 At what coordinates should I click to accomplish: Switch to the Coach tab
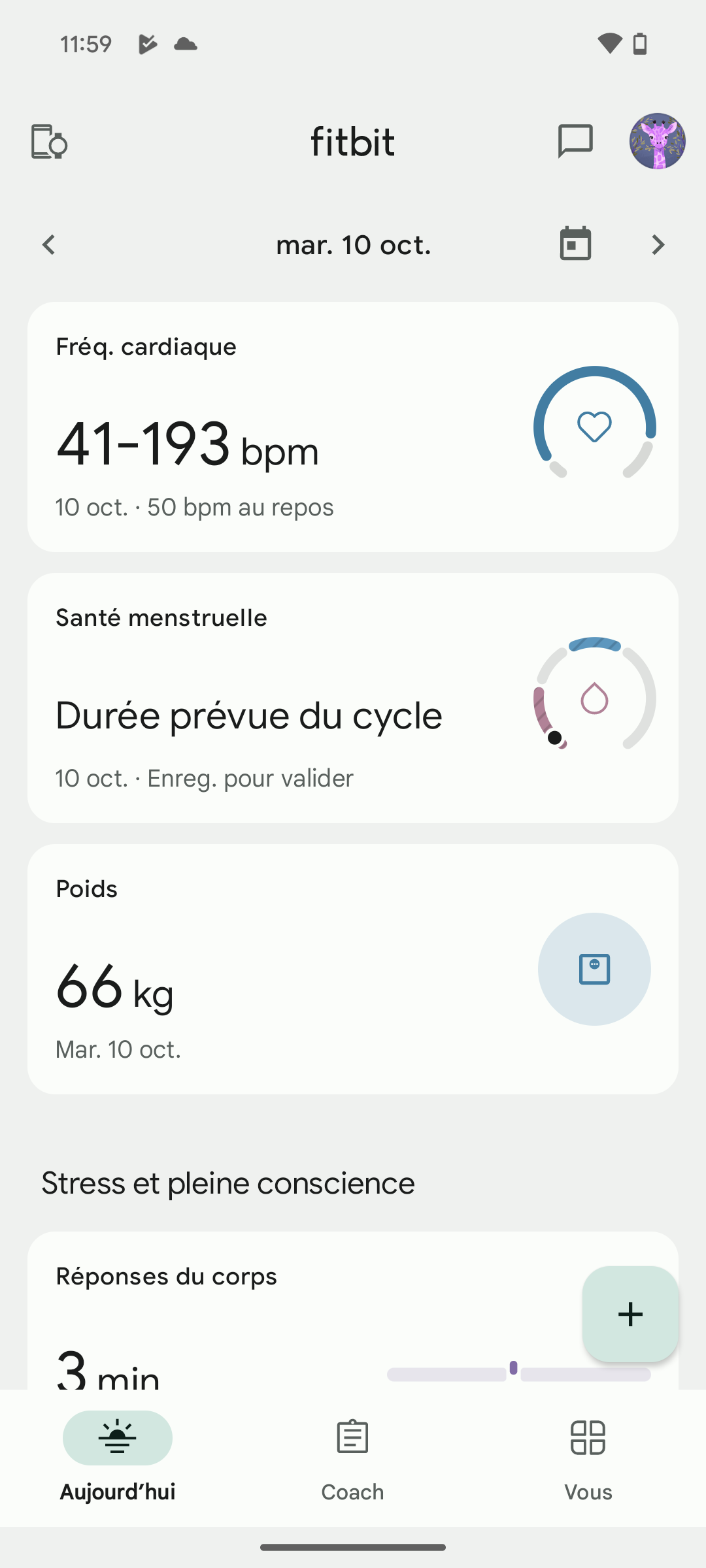click(352, 1456)
